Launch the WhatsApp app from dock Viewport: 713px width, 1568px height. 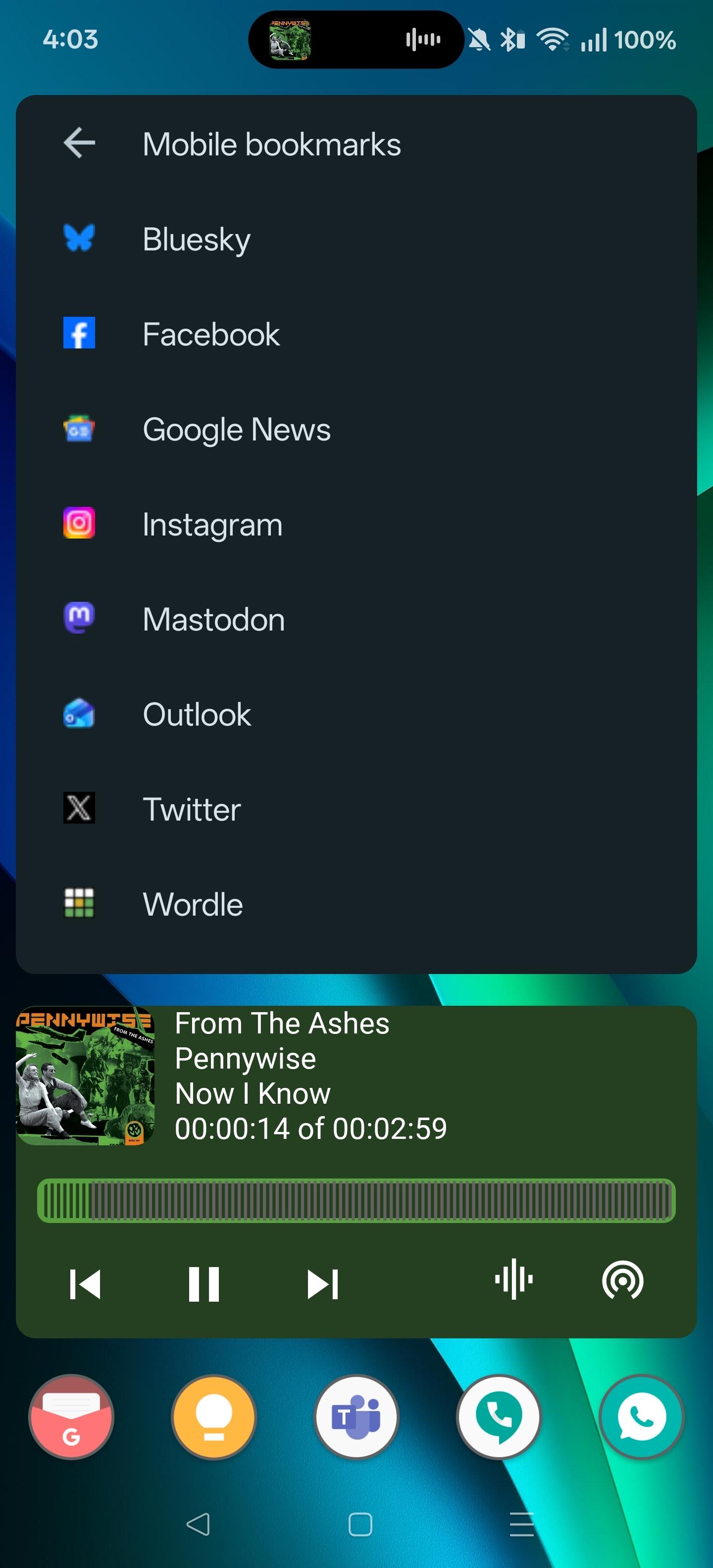pyautogui.click(x=641, y=1417)
